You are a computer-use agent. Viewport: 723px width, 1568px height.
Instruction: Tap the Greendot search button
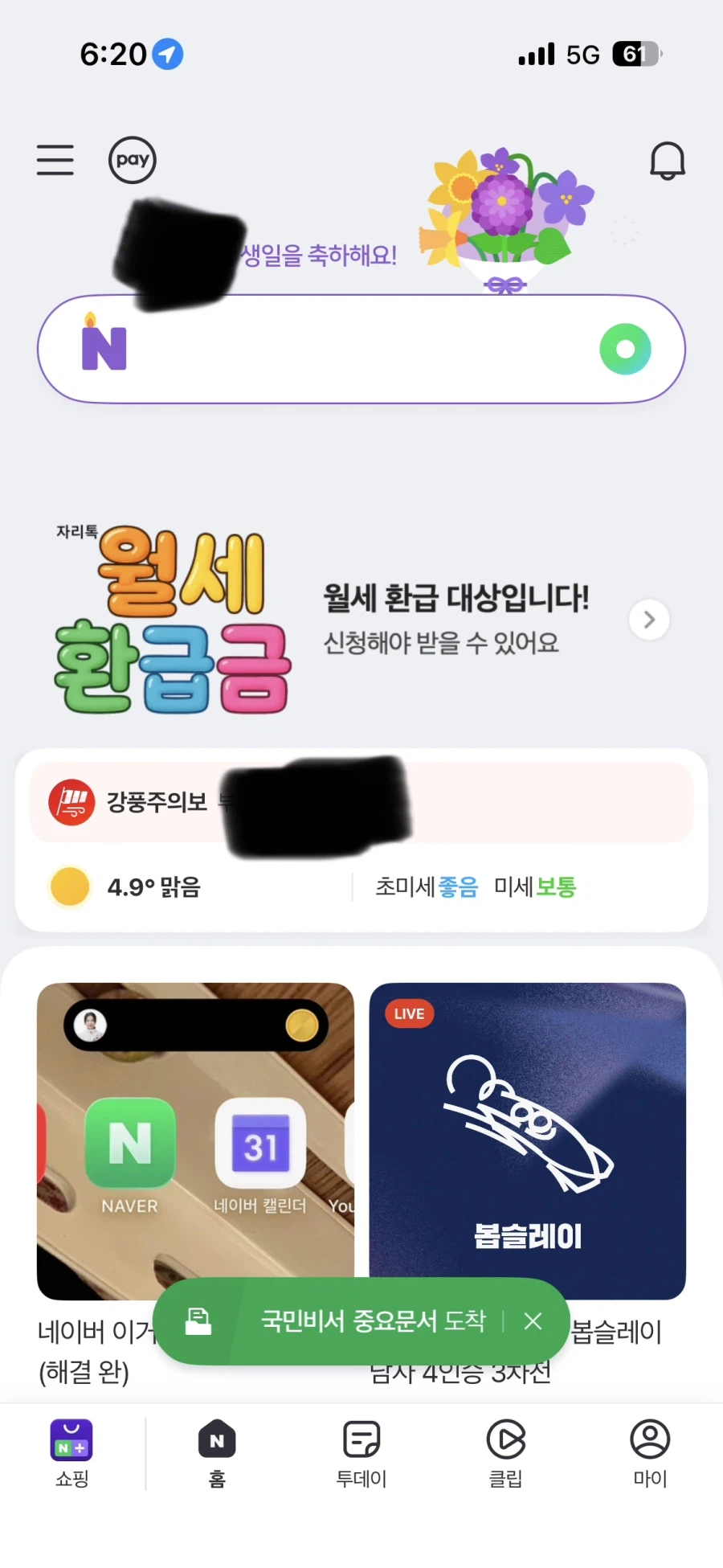point(626,349)
